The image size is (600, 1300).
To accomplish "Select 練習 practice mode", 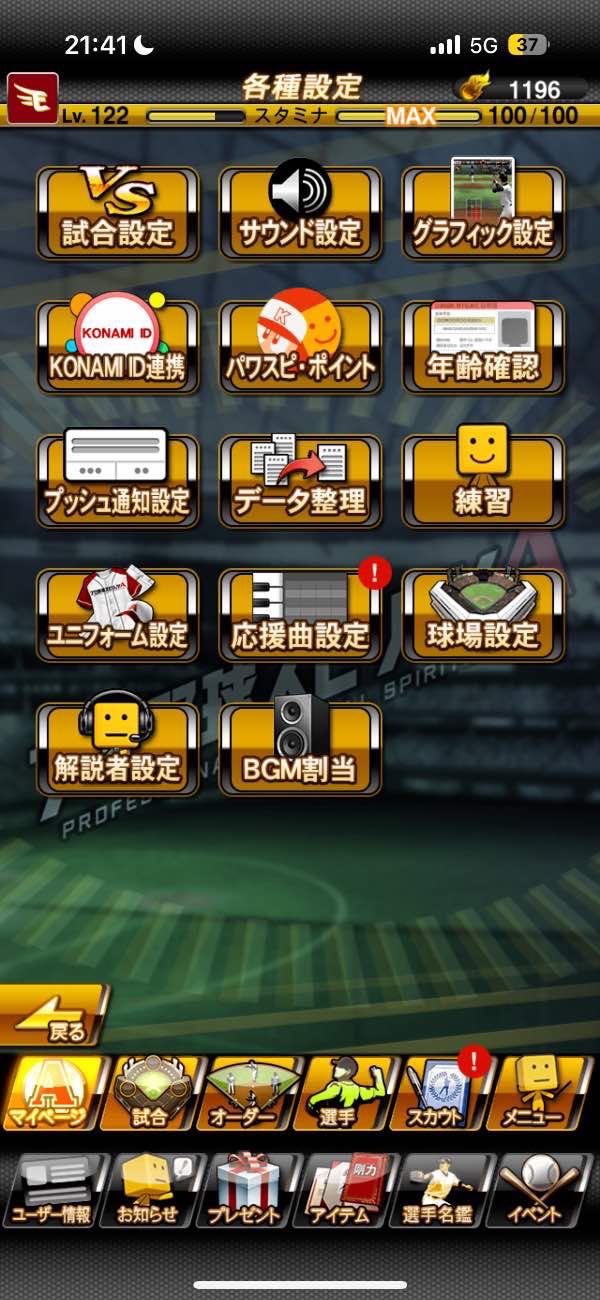I will point(483,481).
